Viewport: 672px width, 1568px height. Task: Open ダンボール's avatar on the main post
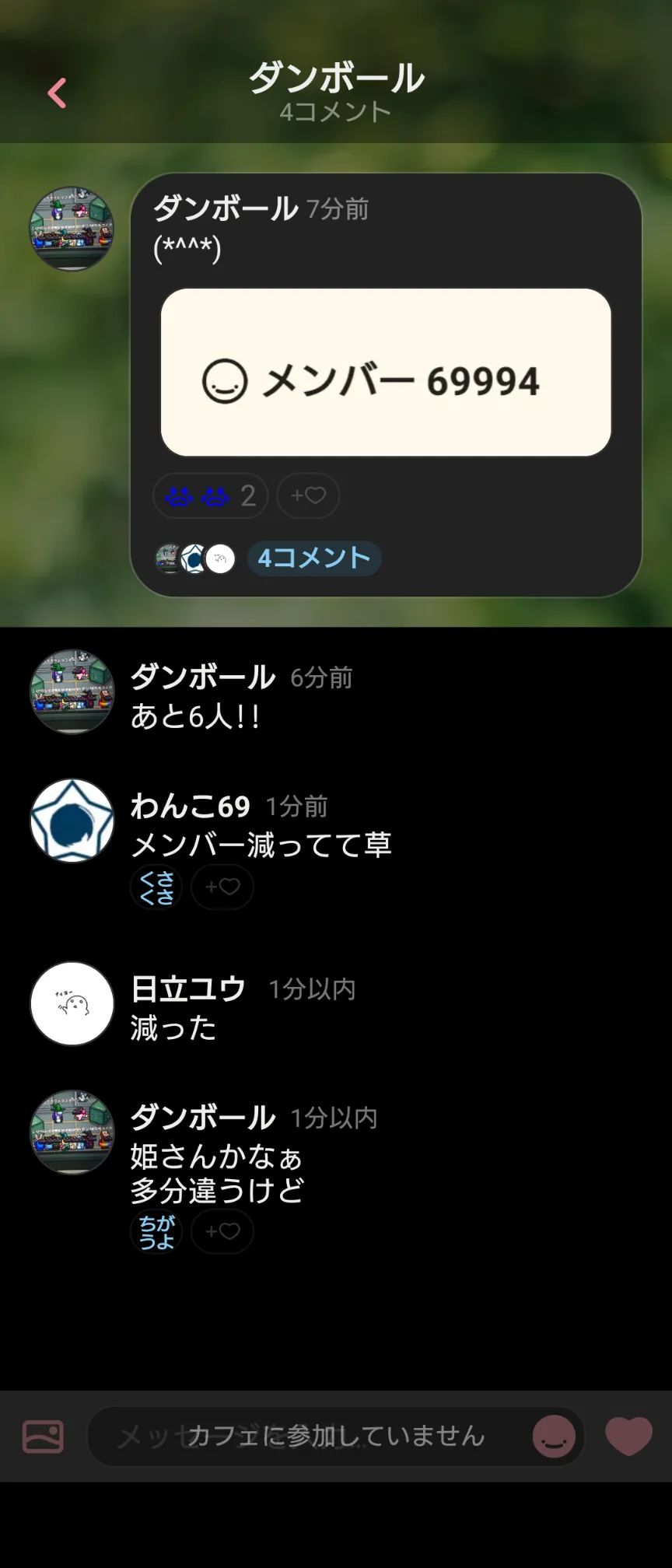(x=72, y=229)
